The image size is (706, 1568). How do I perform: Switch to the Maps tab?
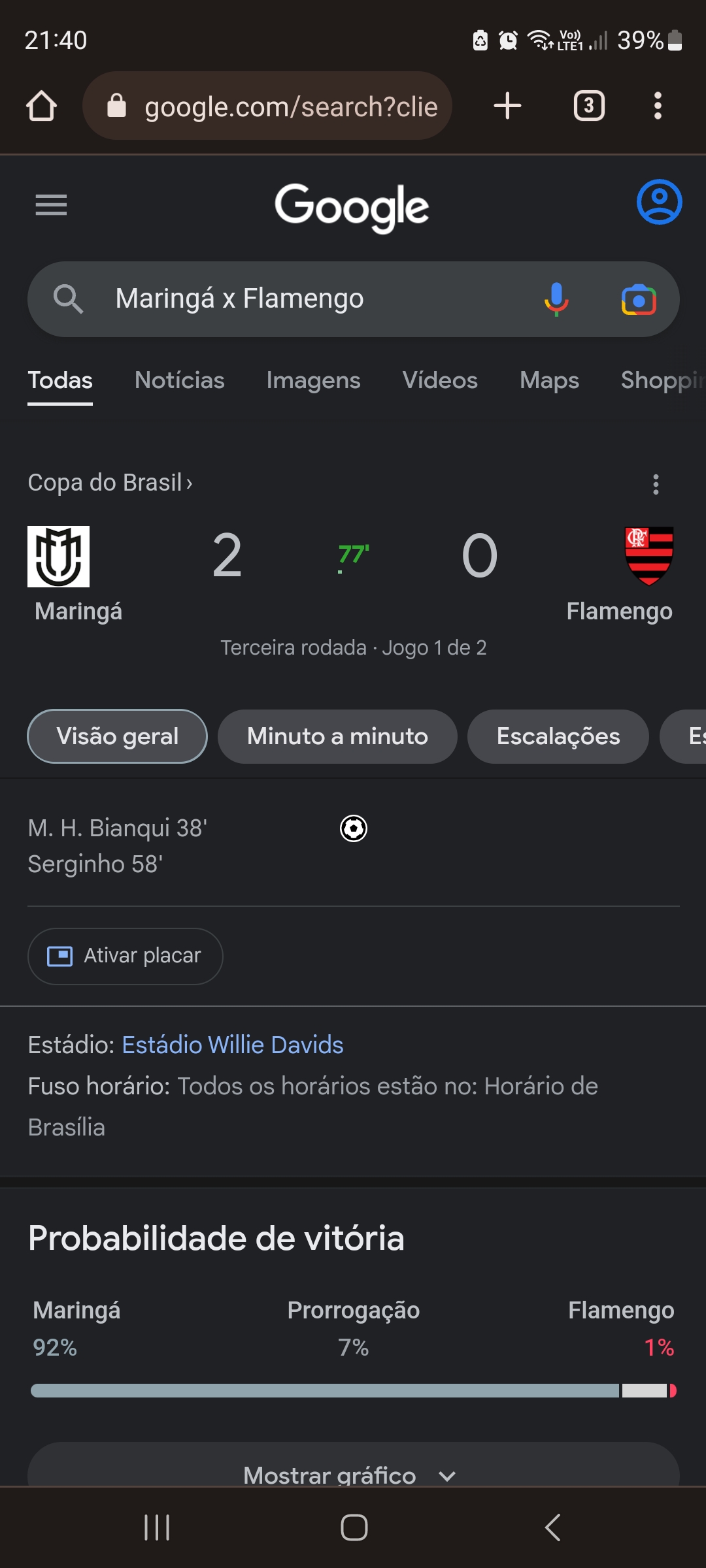(x=549, y=380)
